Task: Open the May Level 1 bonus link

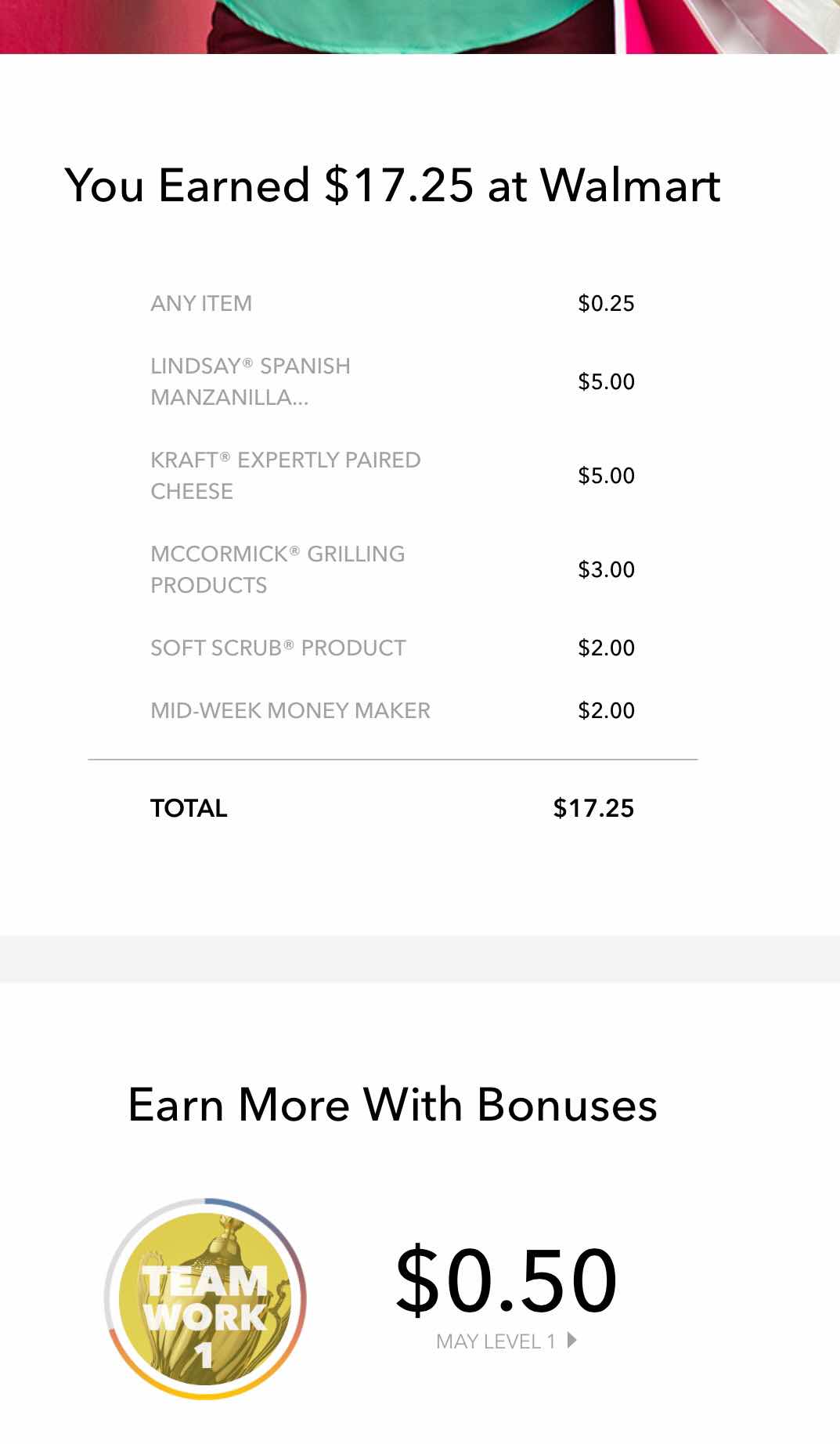Action: click(506, 1341)
